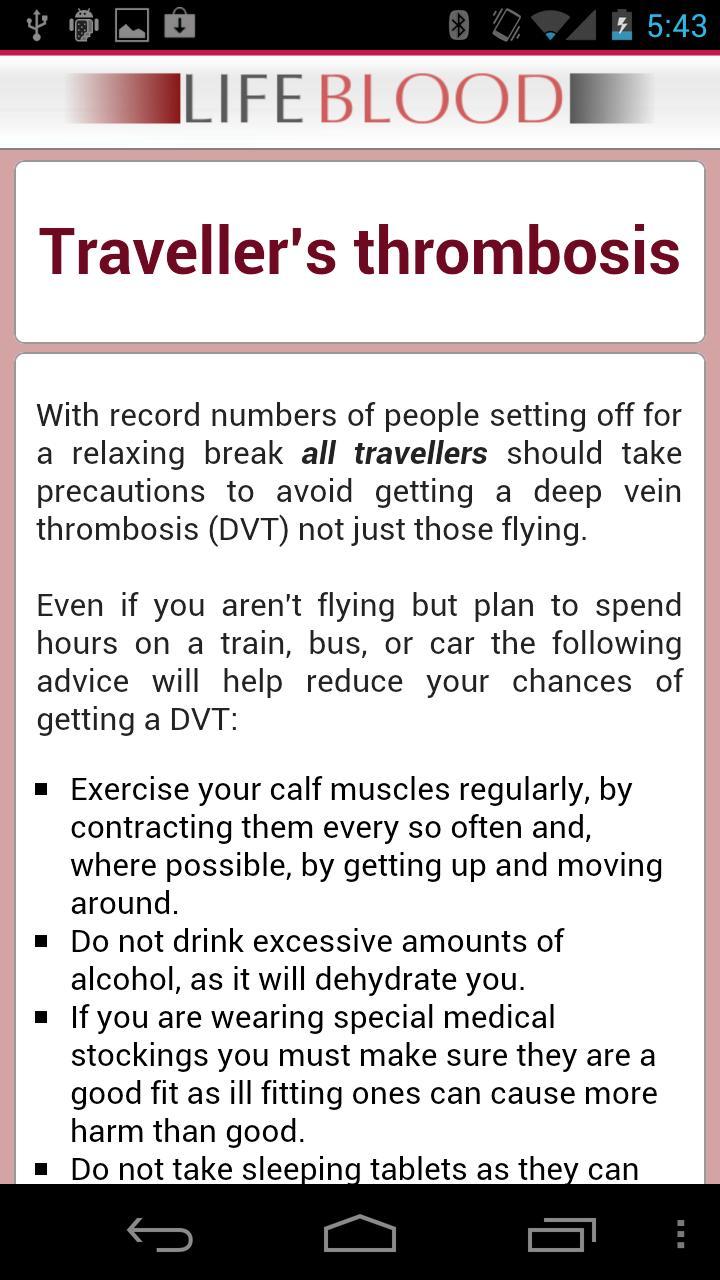The width and height of the screenshot is (720, 1280).
Task: Open the overflow menu in navigation bar
Action: point(681,1235)
